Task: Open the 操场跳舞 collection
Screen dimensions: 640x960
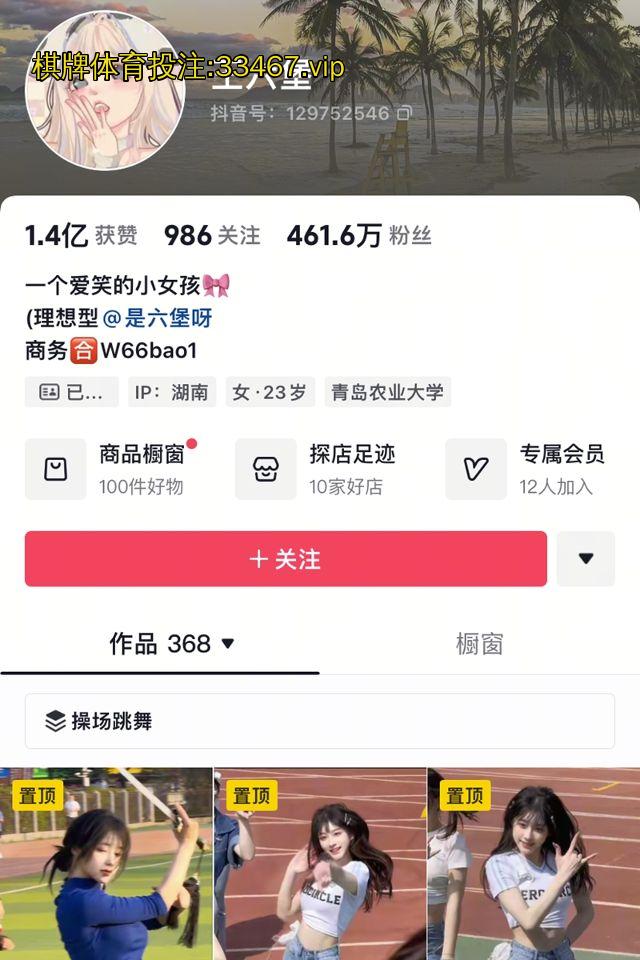Action: pos(319,721)
